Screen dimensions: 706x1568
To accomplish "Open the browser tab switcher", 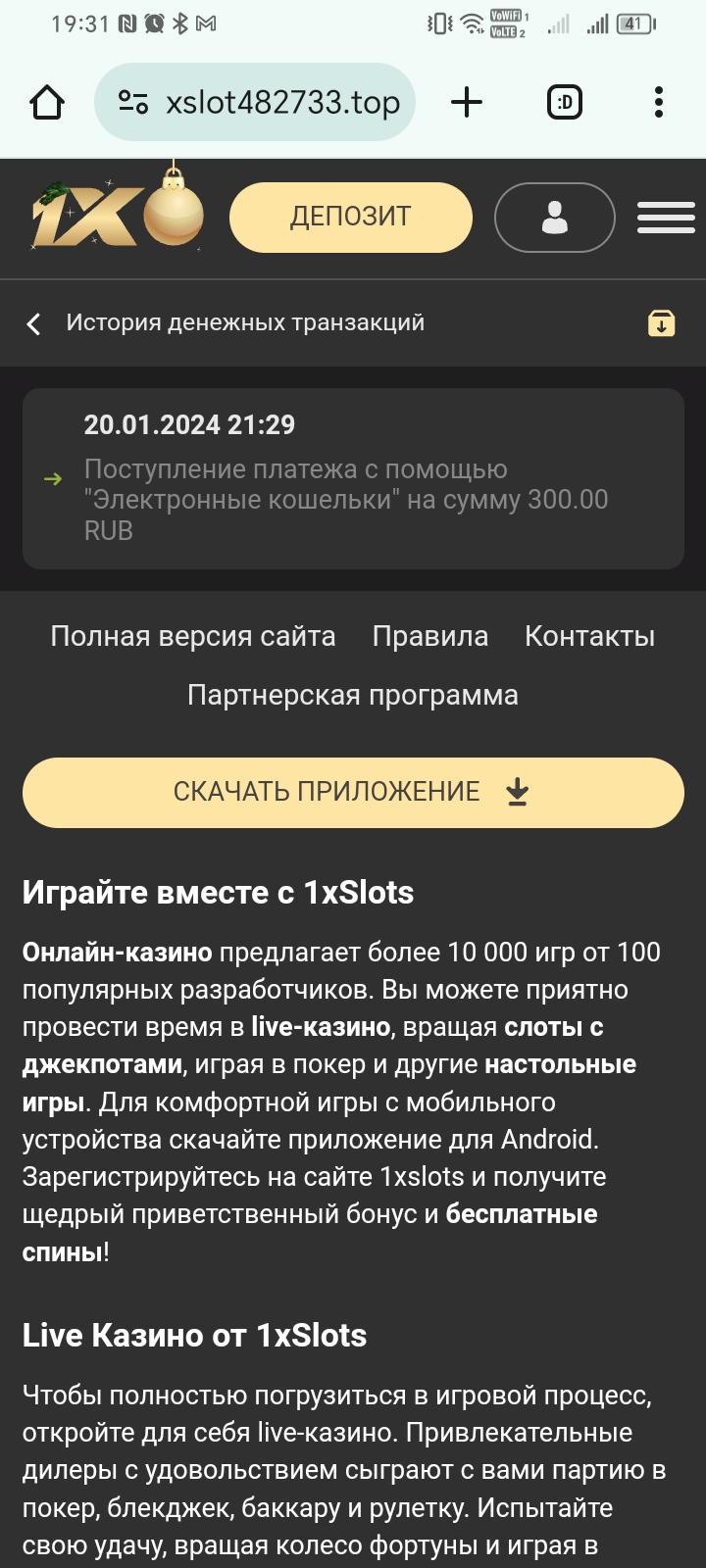I will point(564,102).
